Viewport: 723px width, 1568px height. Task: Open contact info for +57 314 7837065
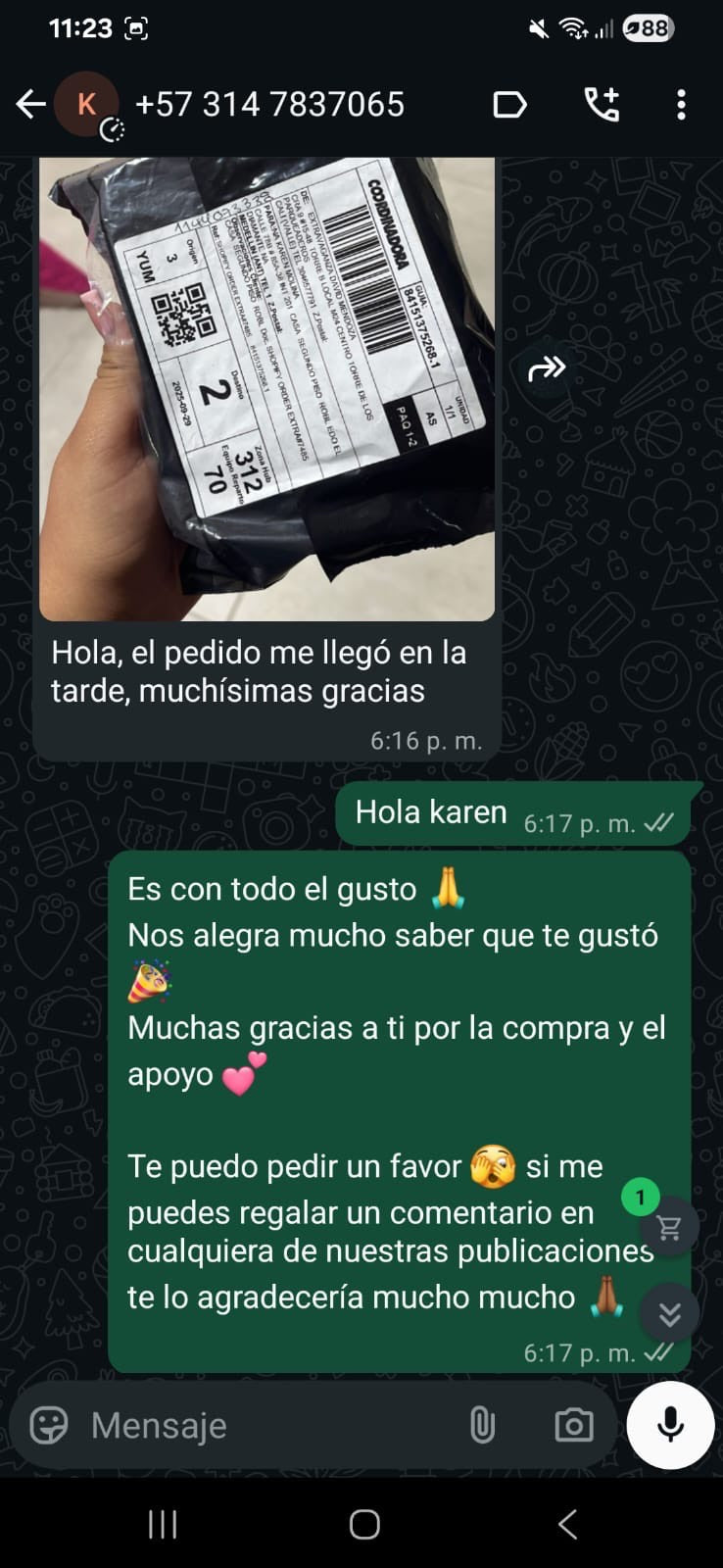(268, 104)
